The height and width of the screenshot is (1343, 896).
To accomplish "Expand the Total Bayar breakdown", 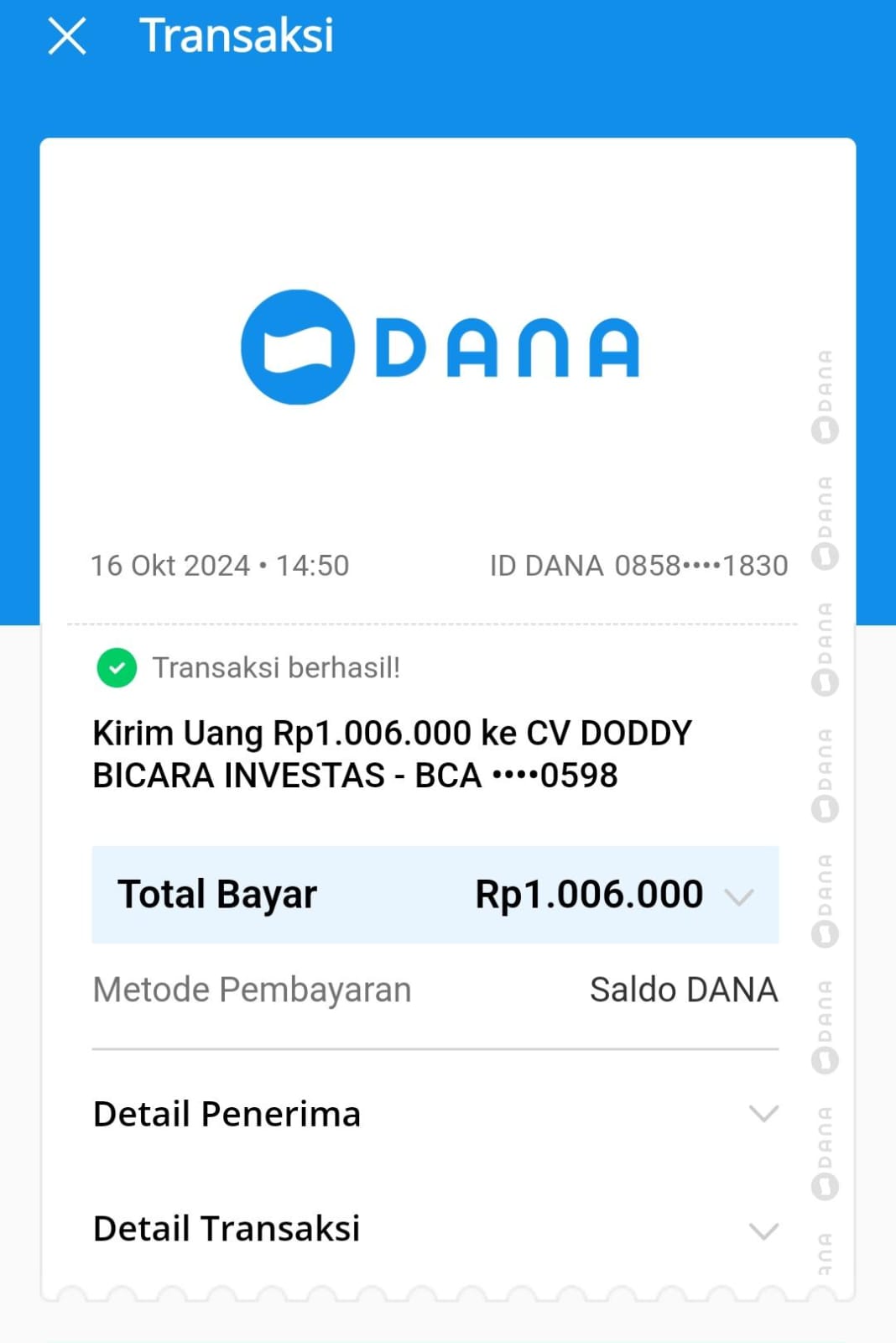I will coord(739,896).
